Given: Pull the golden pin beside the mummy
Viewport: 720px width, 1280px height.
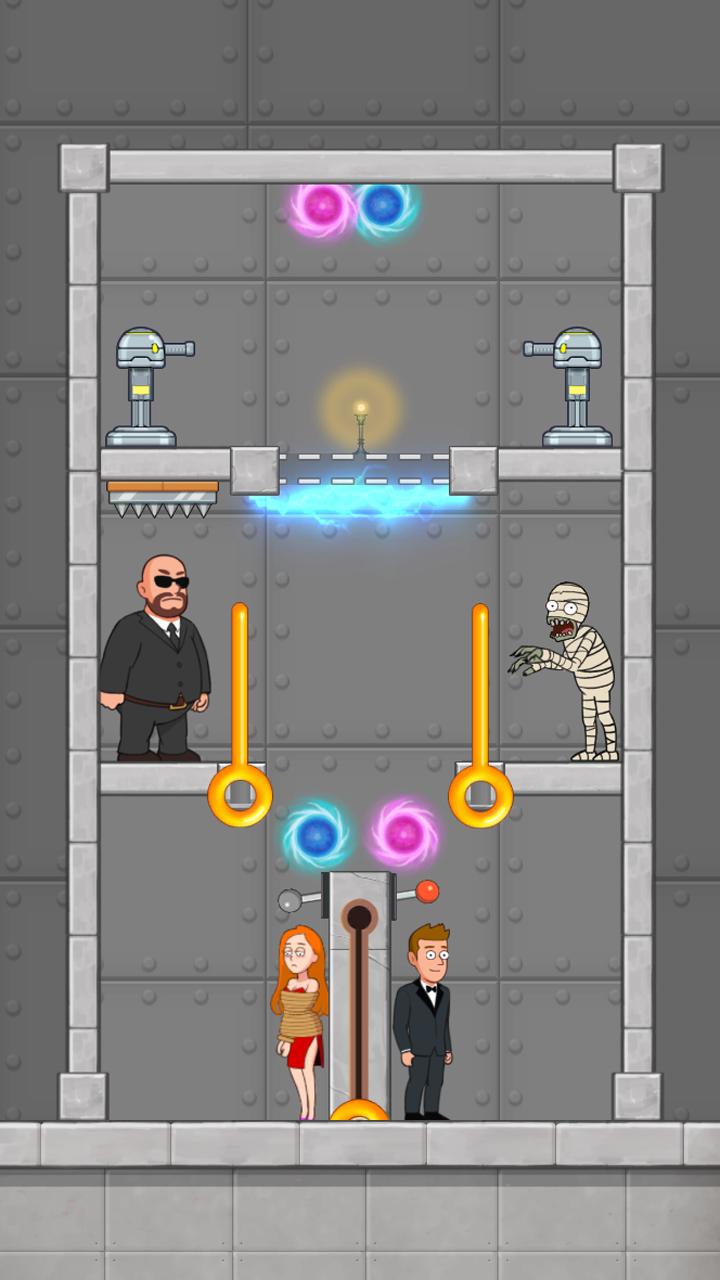Looking at the screenshot, I should 480,795.
